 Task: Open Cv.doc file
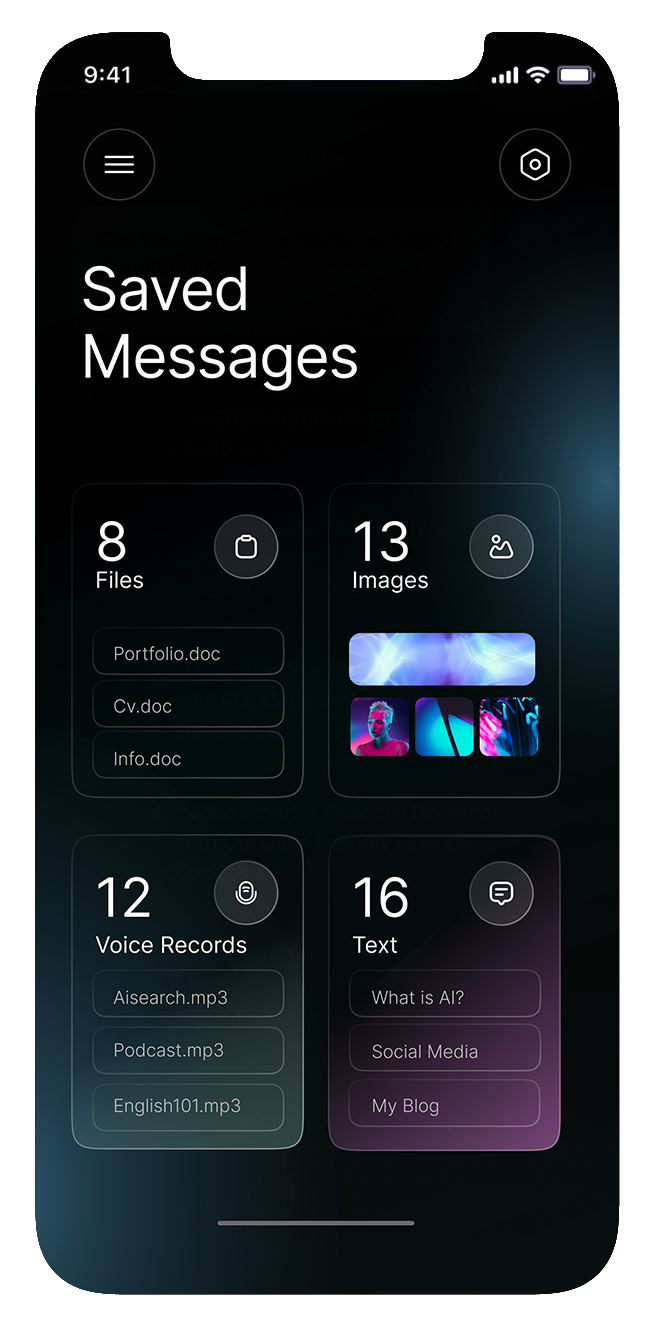[188, 706]
